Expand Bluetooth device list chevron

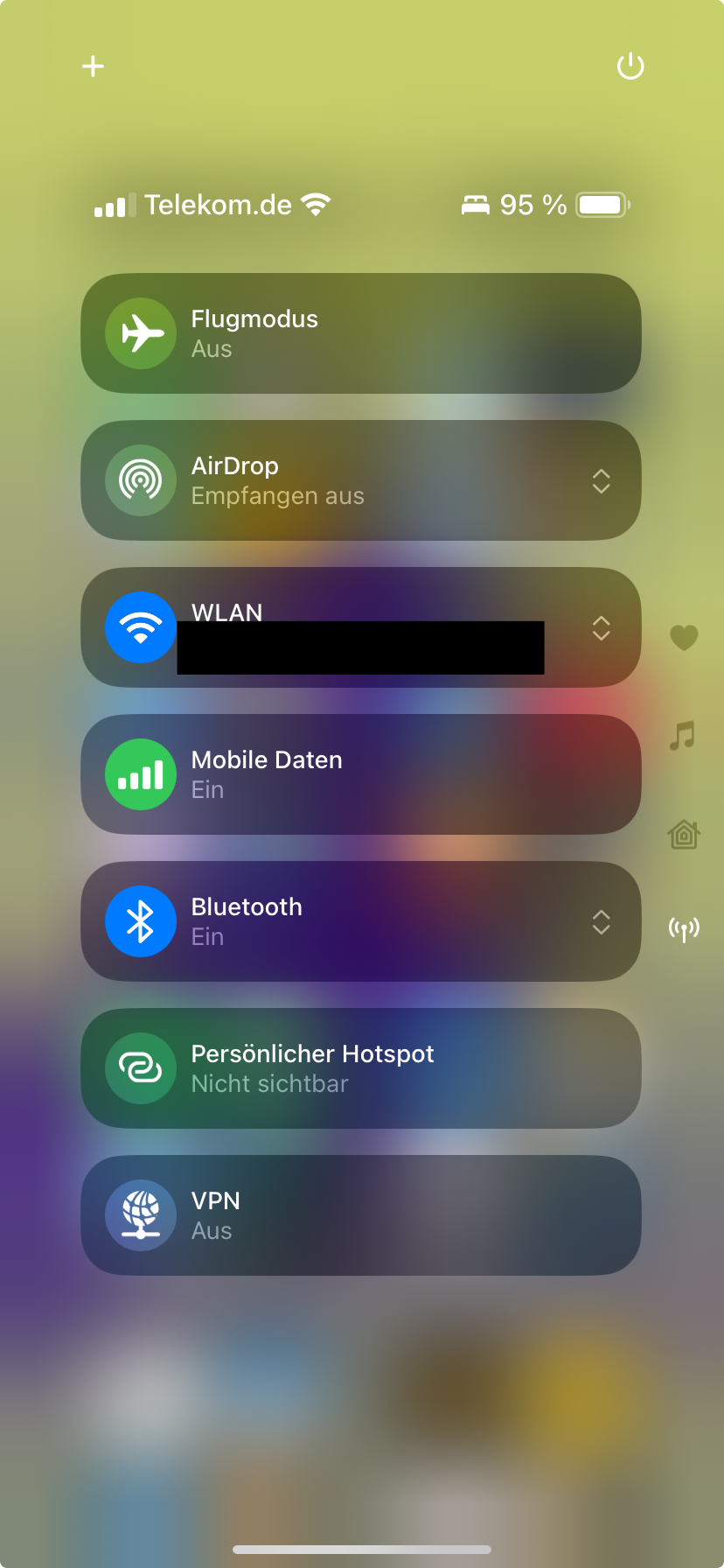601,921
